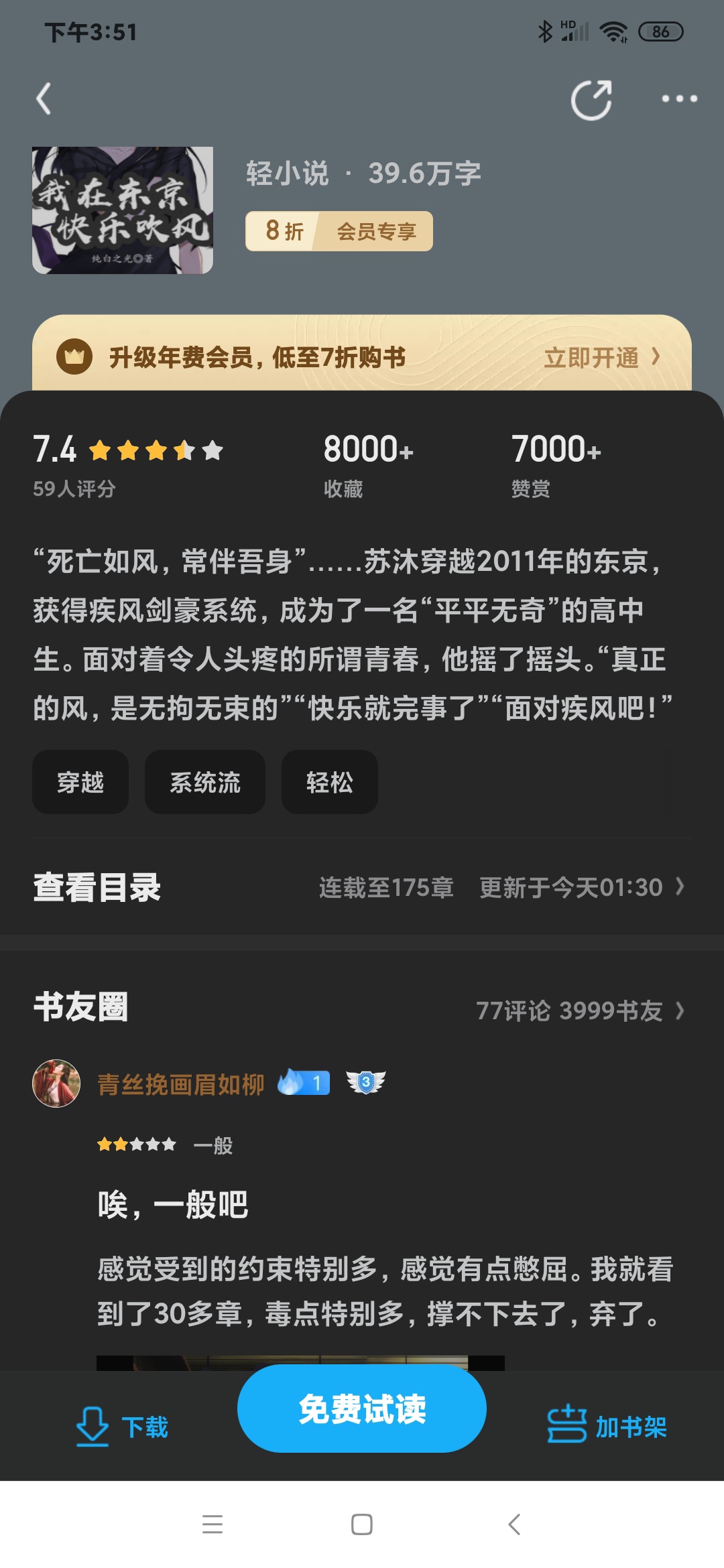Viewport: 724px width, 1568px height.
Task: Tap 下载 to download the book
Action: 123,1426
